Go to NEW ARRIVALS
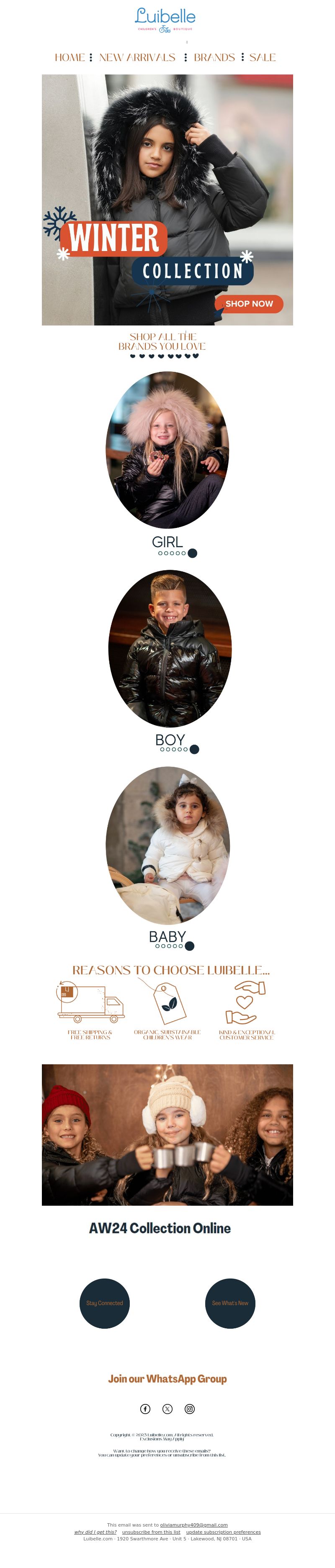The image size is (335, 1568). [x=137, y=58]
